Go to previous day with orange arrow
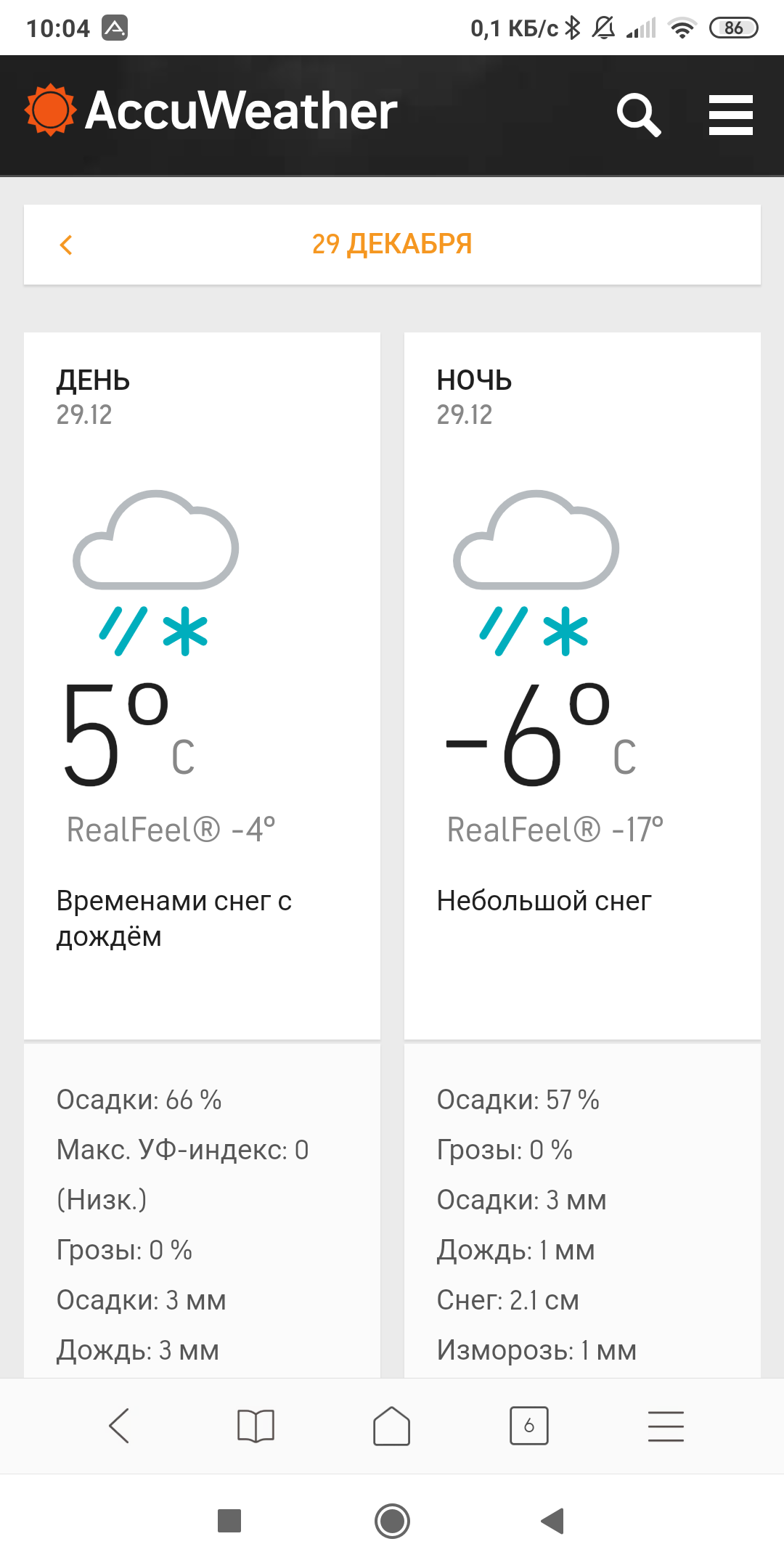 66,245
